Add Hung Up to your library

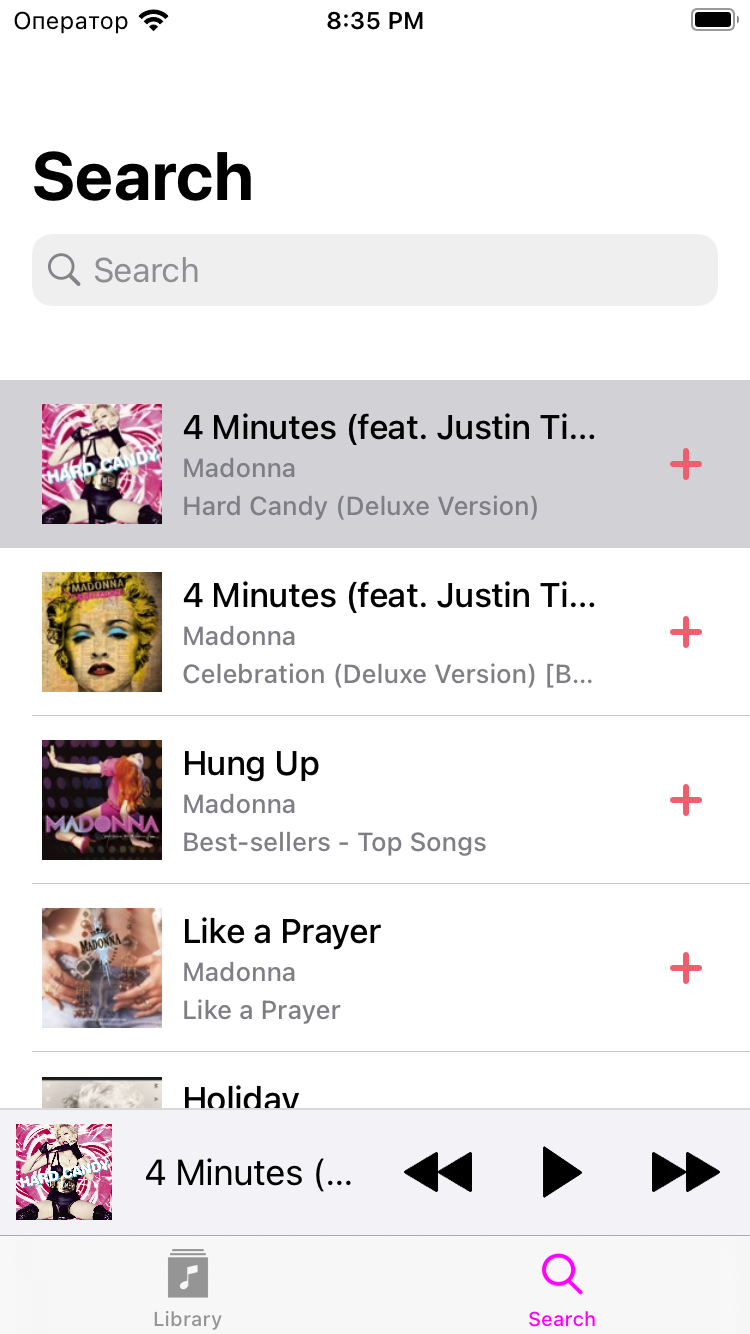tap(686, 800)
